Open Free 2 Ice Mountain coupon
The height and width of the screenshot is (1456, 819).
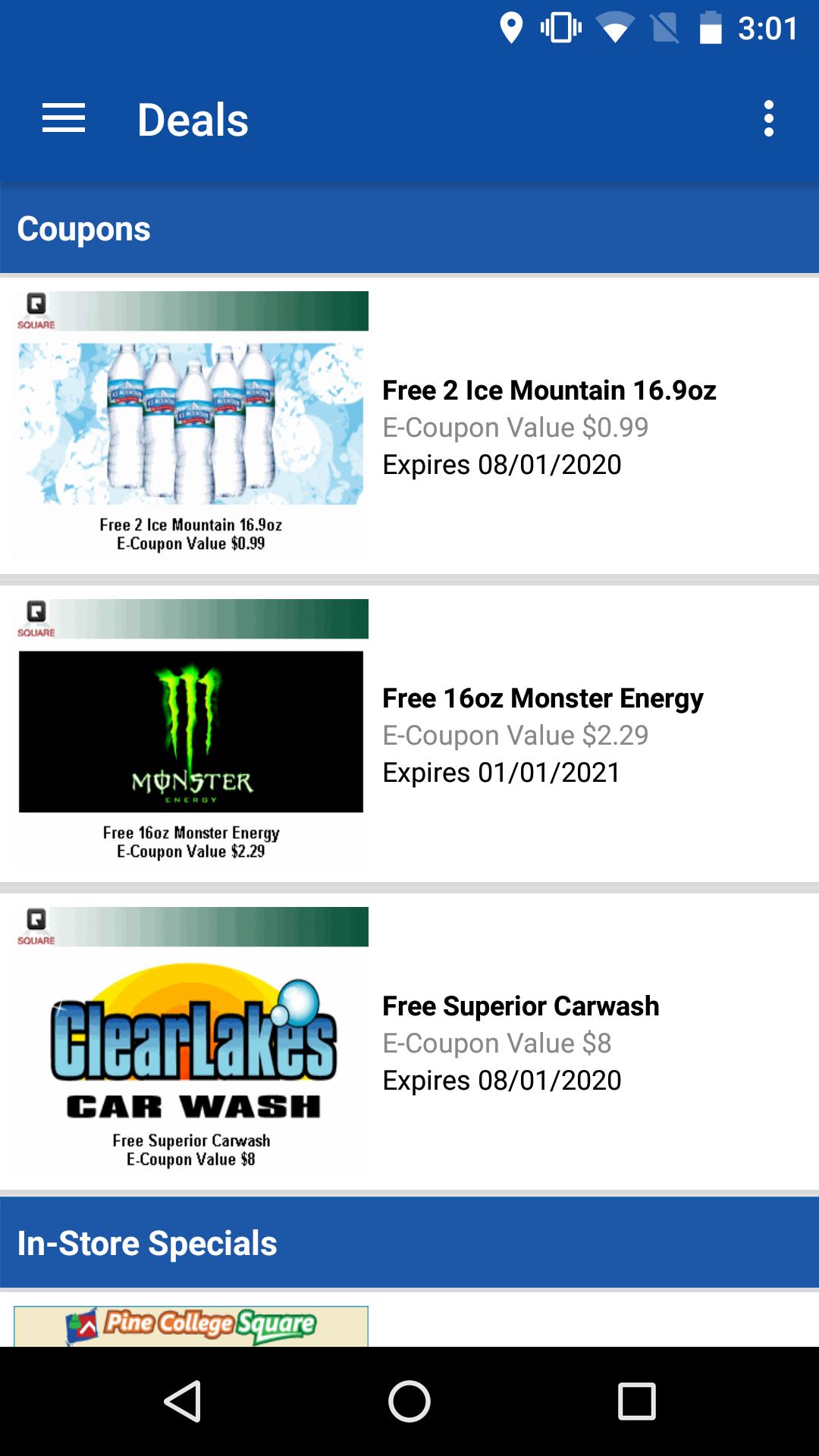(409, 426)
